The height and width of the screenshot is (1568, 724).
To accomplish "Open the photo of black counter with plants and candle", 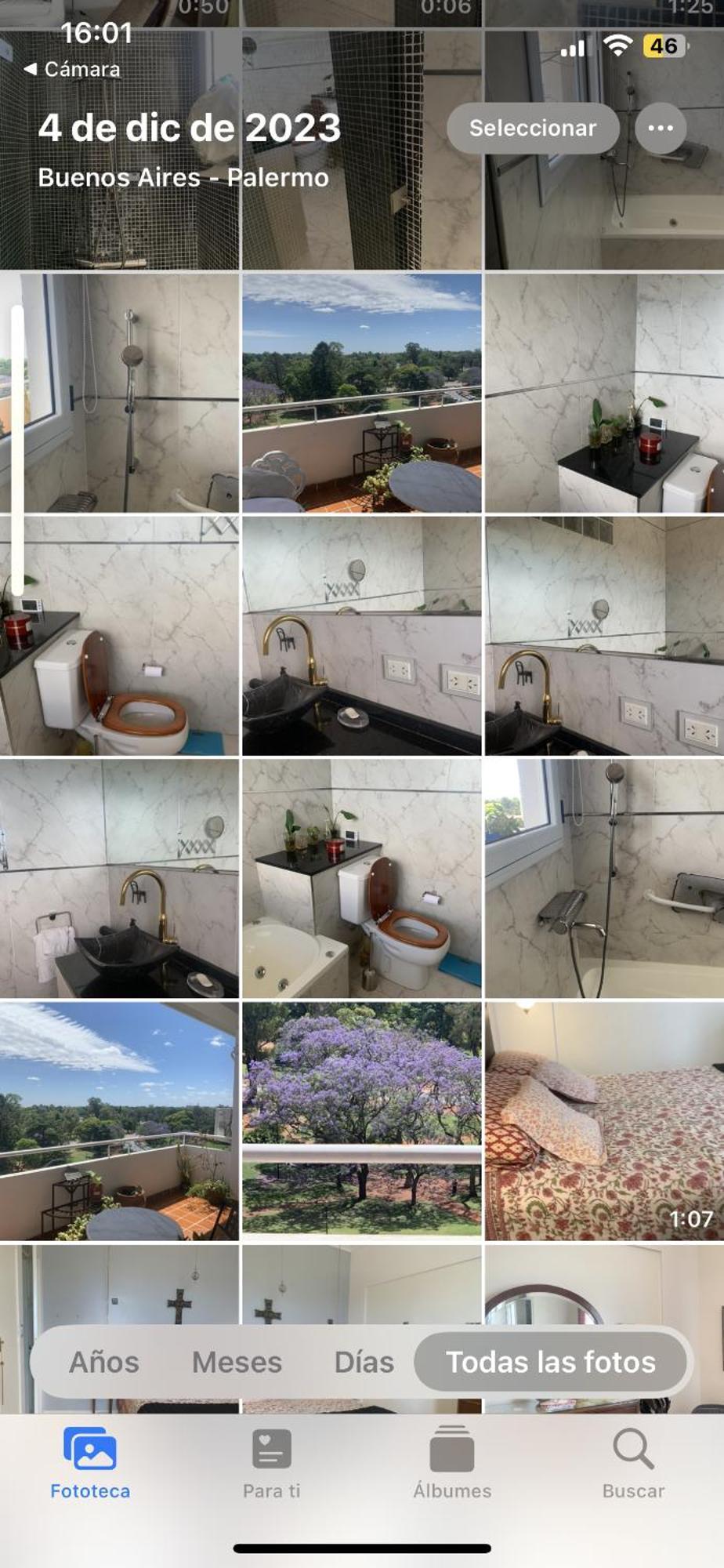I will point(604,392).
